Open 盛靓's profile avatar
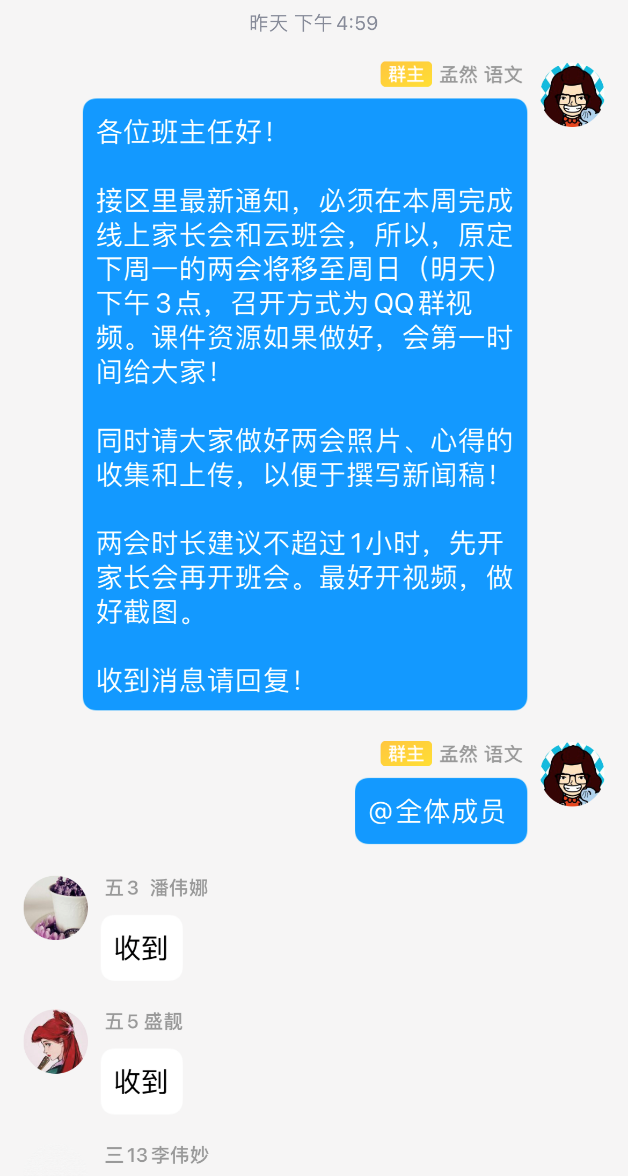The width and height of the screenshot is (628, 1176). [x=56, y=1042]
